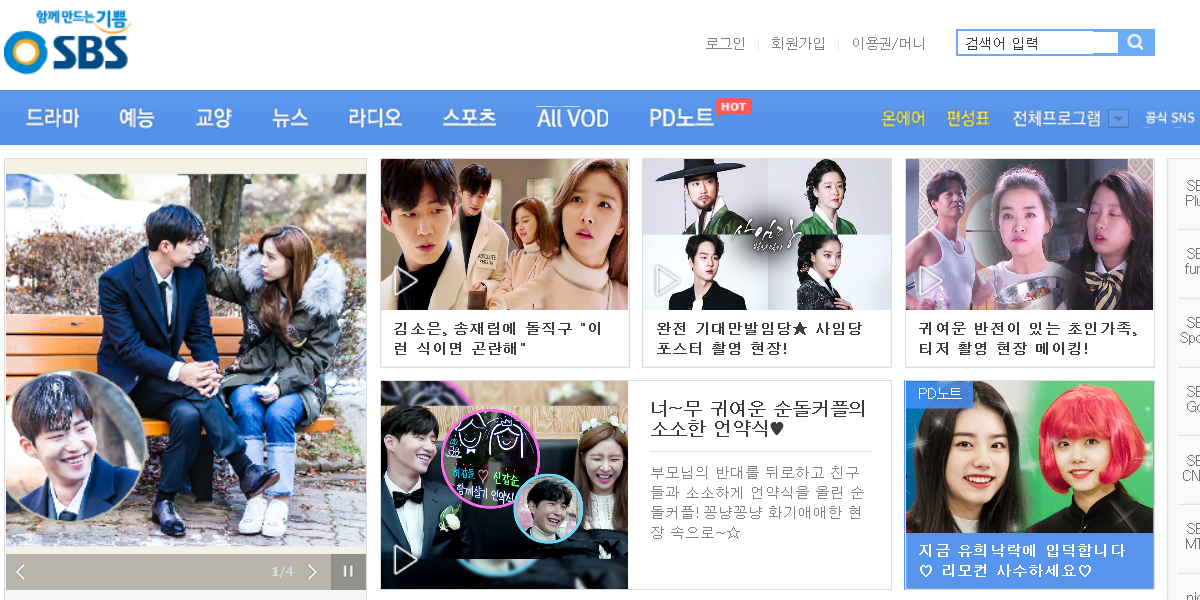Open the 온에어 live link

[x=903, y=118]
